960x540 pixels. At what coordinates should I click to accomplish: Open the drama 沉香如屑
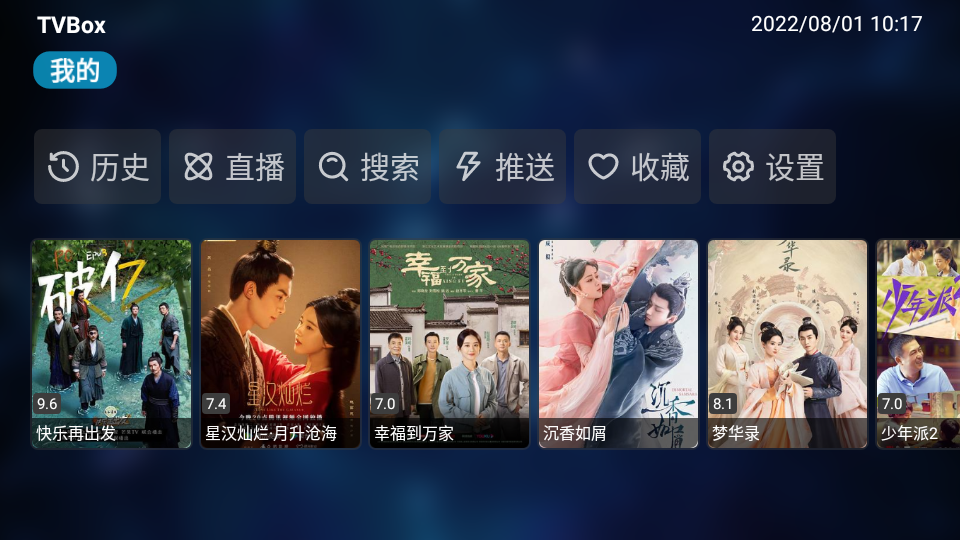(x=618, y=343)
